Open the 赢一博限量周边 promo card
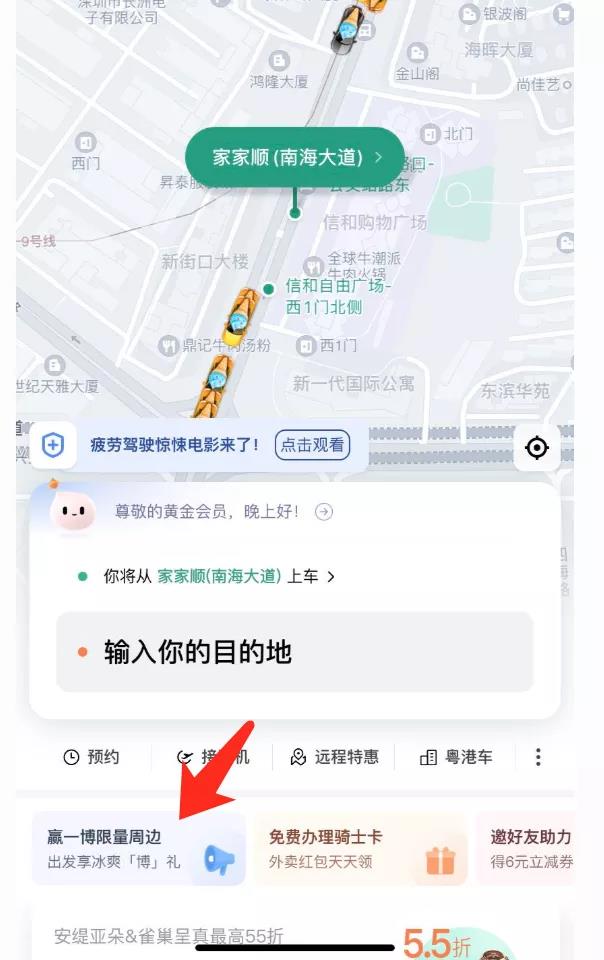The width and height of the screenshot is (604, 960). pyautogui.click(x=137, y=848)
